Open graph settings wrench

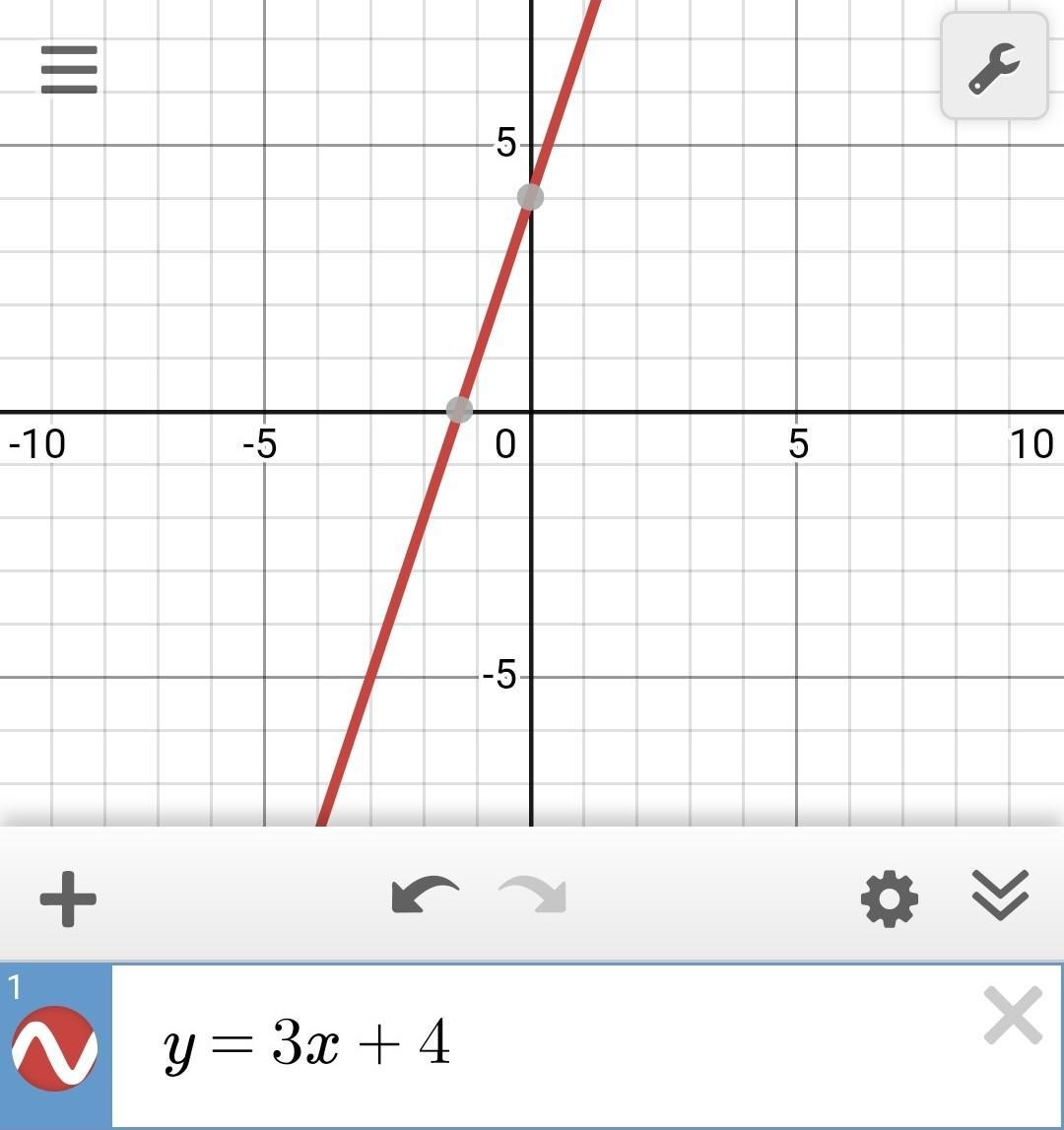point(993,67)
